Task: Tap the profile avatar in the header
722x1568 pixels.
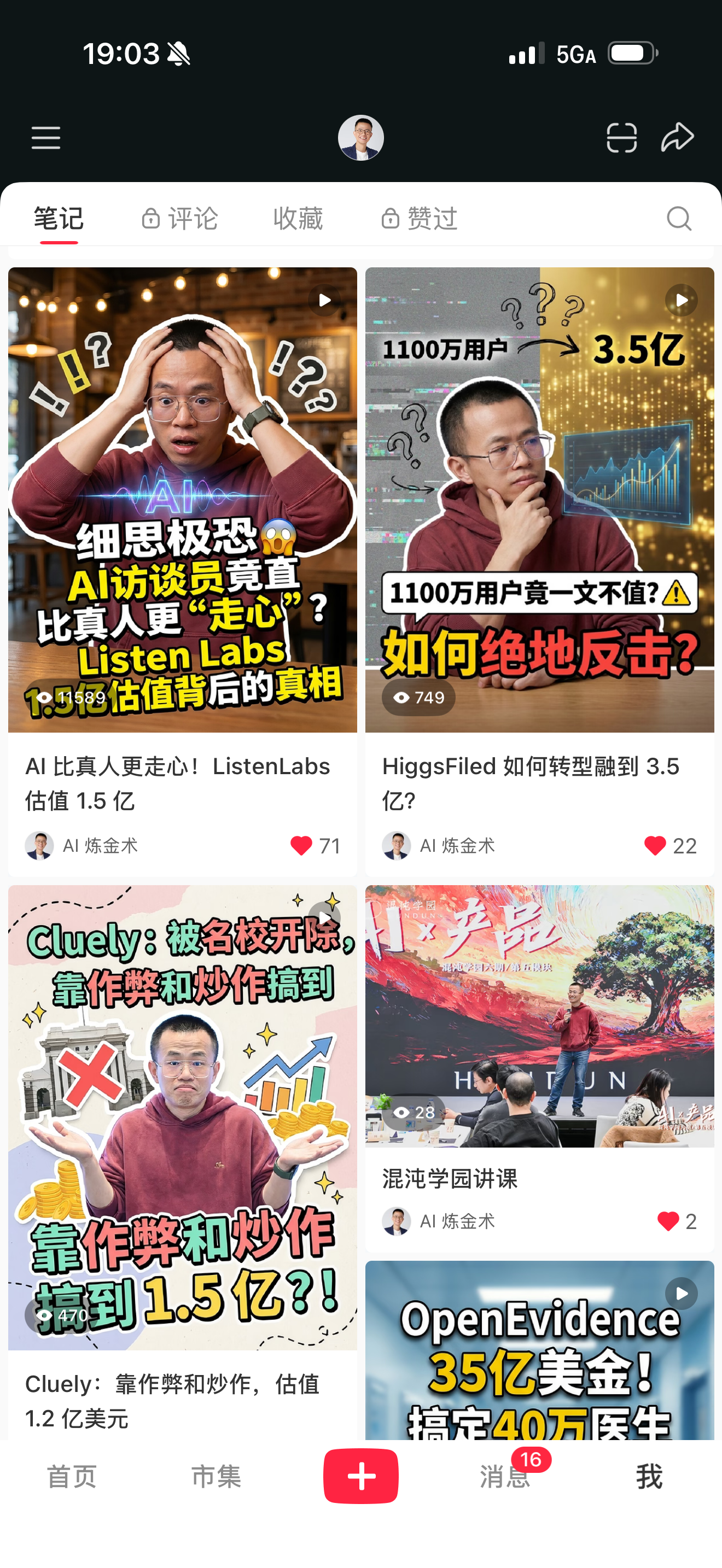Action: click(x=360, y=138)
